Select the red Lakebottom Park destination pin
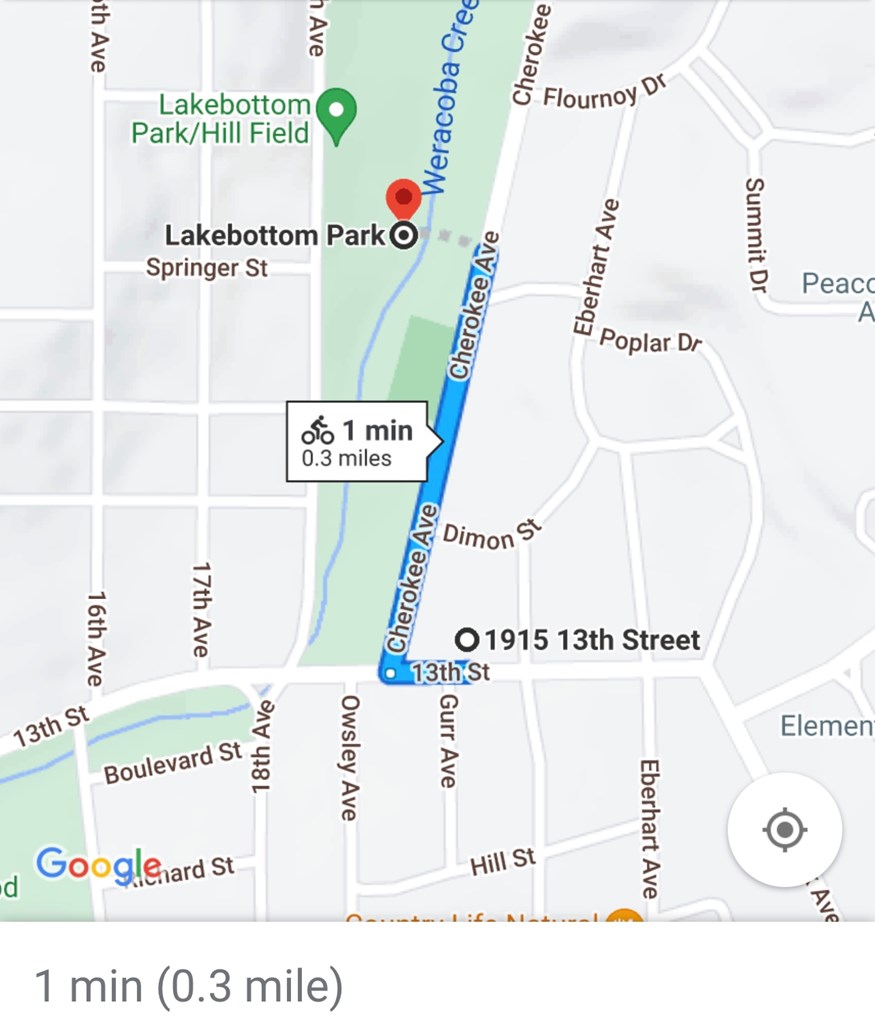875x1024 pixels. point(403,198)
